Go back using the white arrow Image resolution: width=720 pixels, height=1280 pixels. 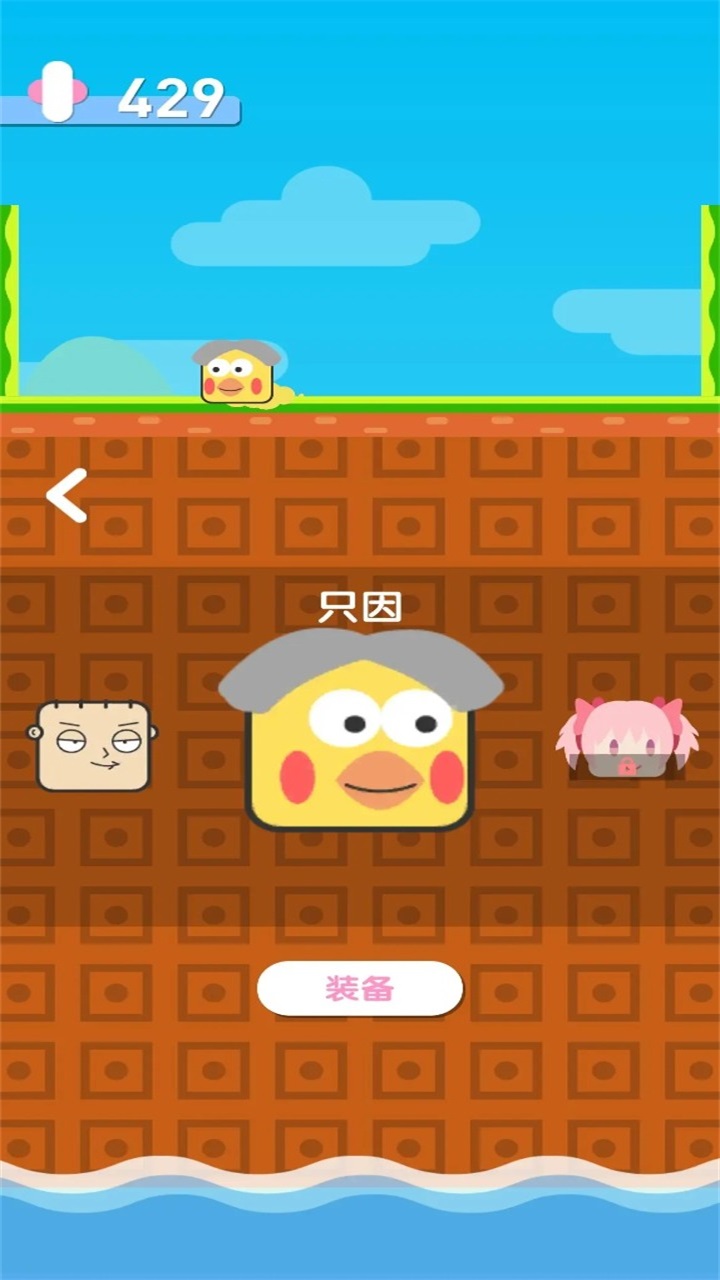tap(67, 495)
